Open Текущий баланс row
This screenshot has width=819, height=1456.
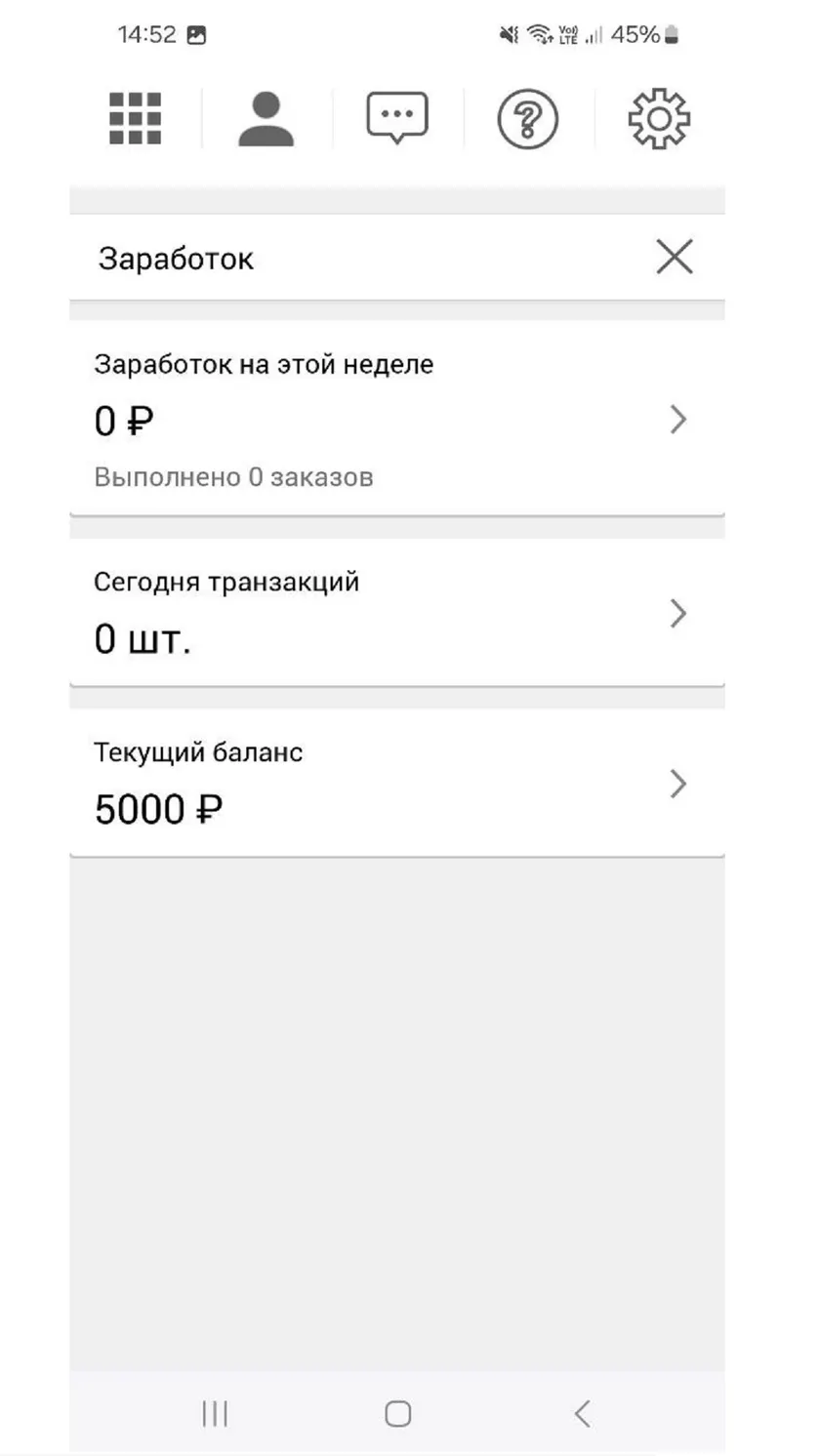point(396,783)
